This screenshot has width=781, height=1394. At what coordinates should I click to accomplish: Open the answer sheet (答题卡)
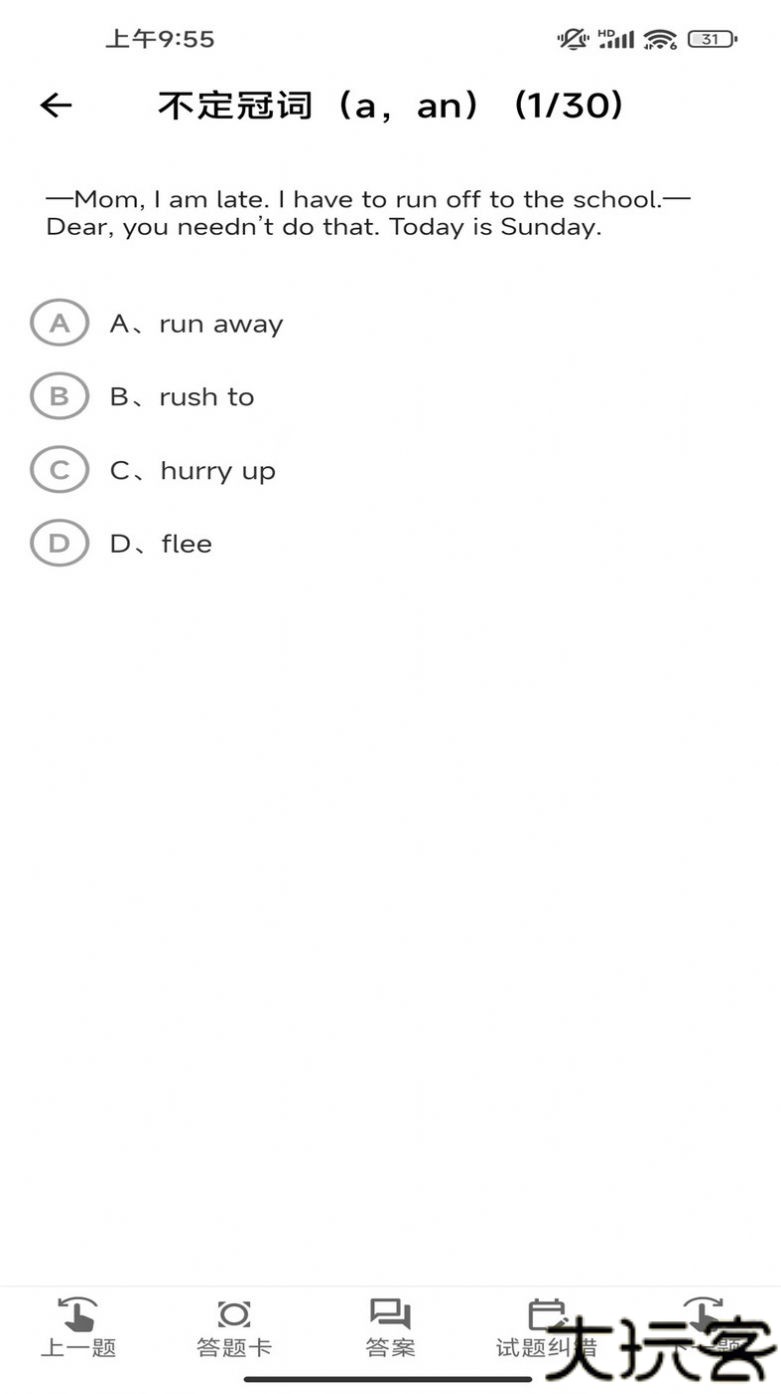coord(234,1328)
